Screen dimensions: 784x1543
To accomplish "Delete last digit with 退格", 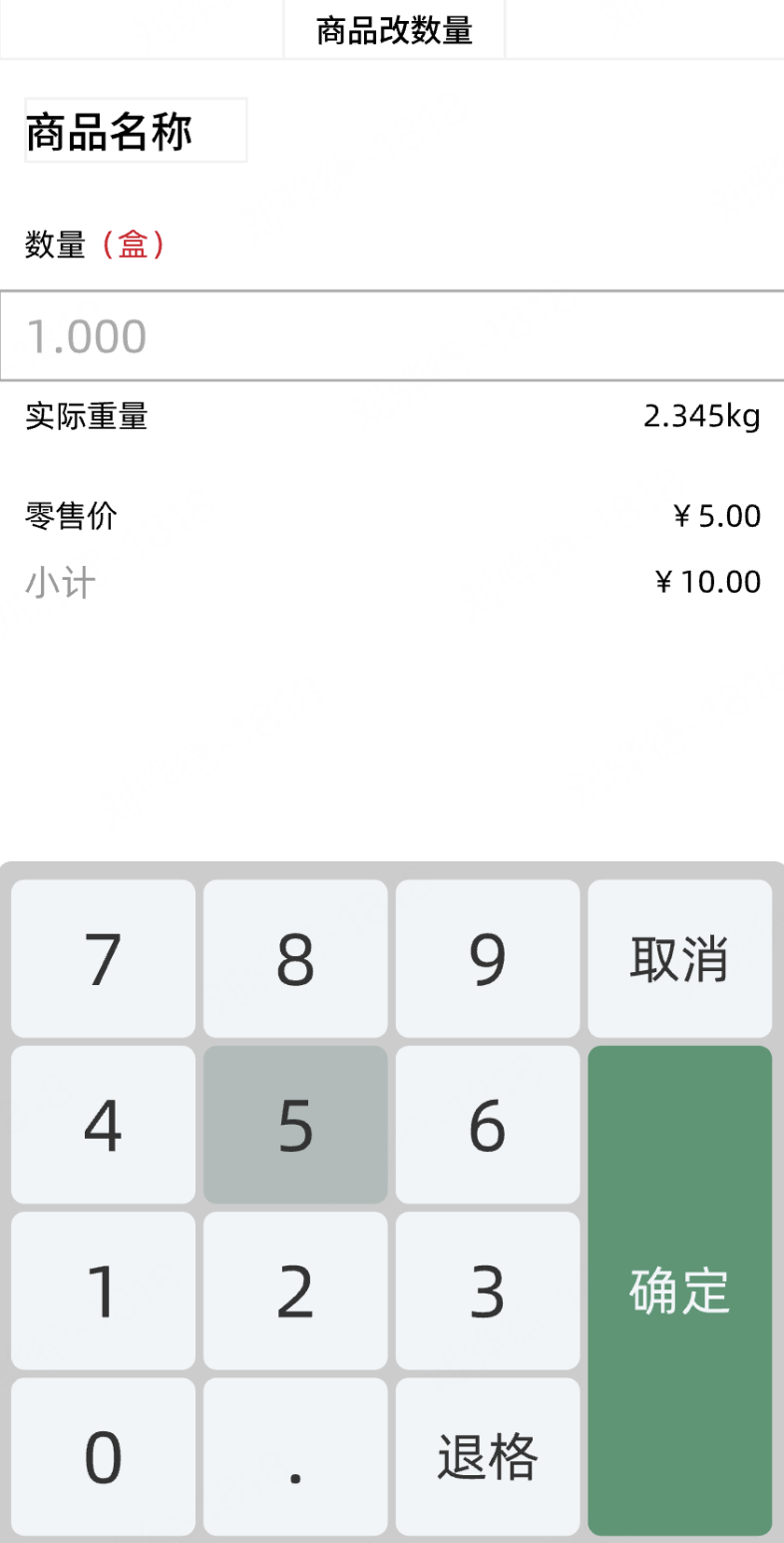I will tap(488, 1456).
